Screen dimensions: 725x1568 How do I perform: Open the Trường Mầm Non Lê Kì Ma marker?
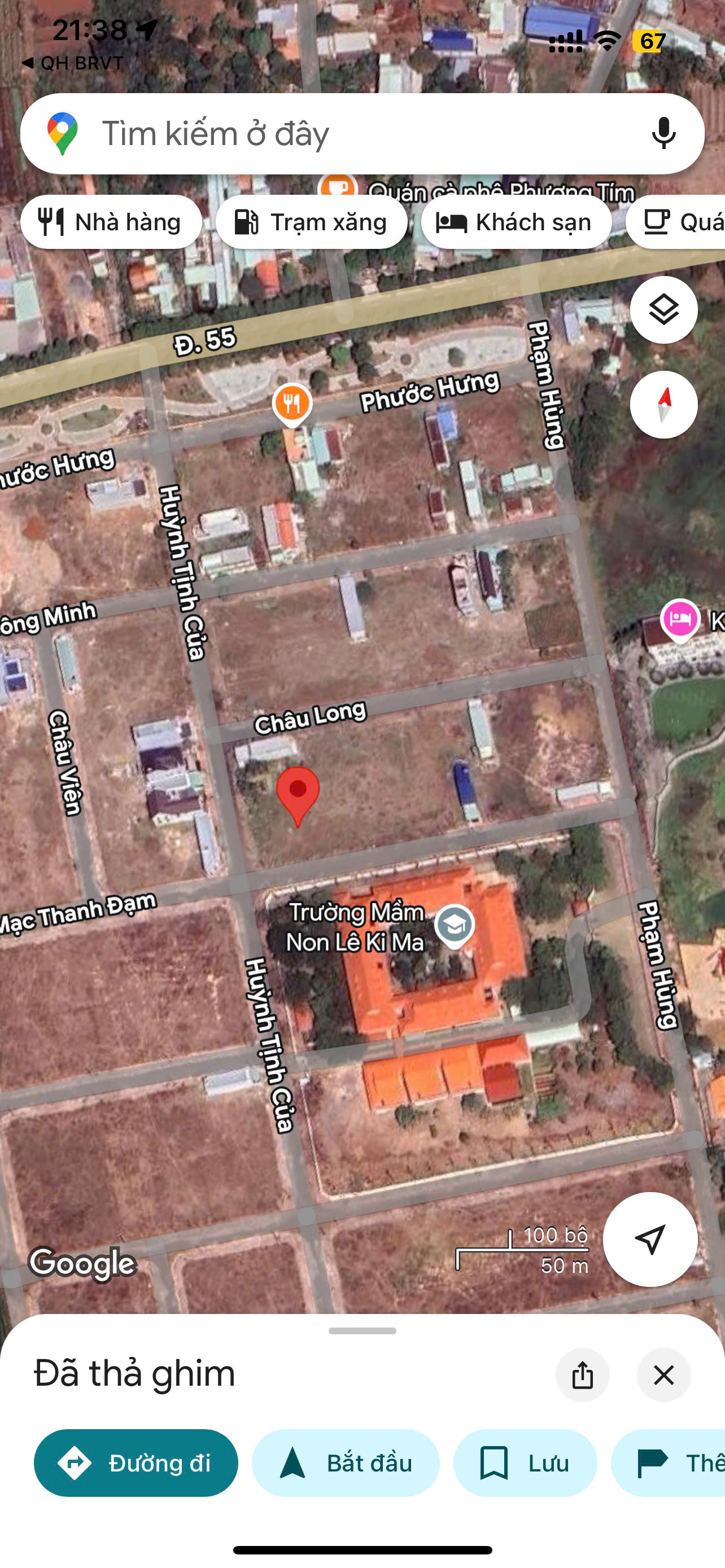[x=454, y=925]
